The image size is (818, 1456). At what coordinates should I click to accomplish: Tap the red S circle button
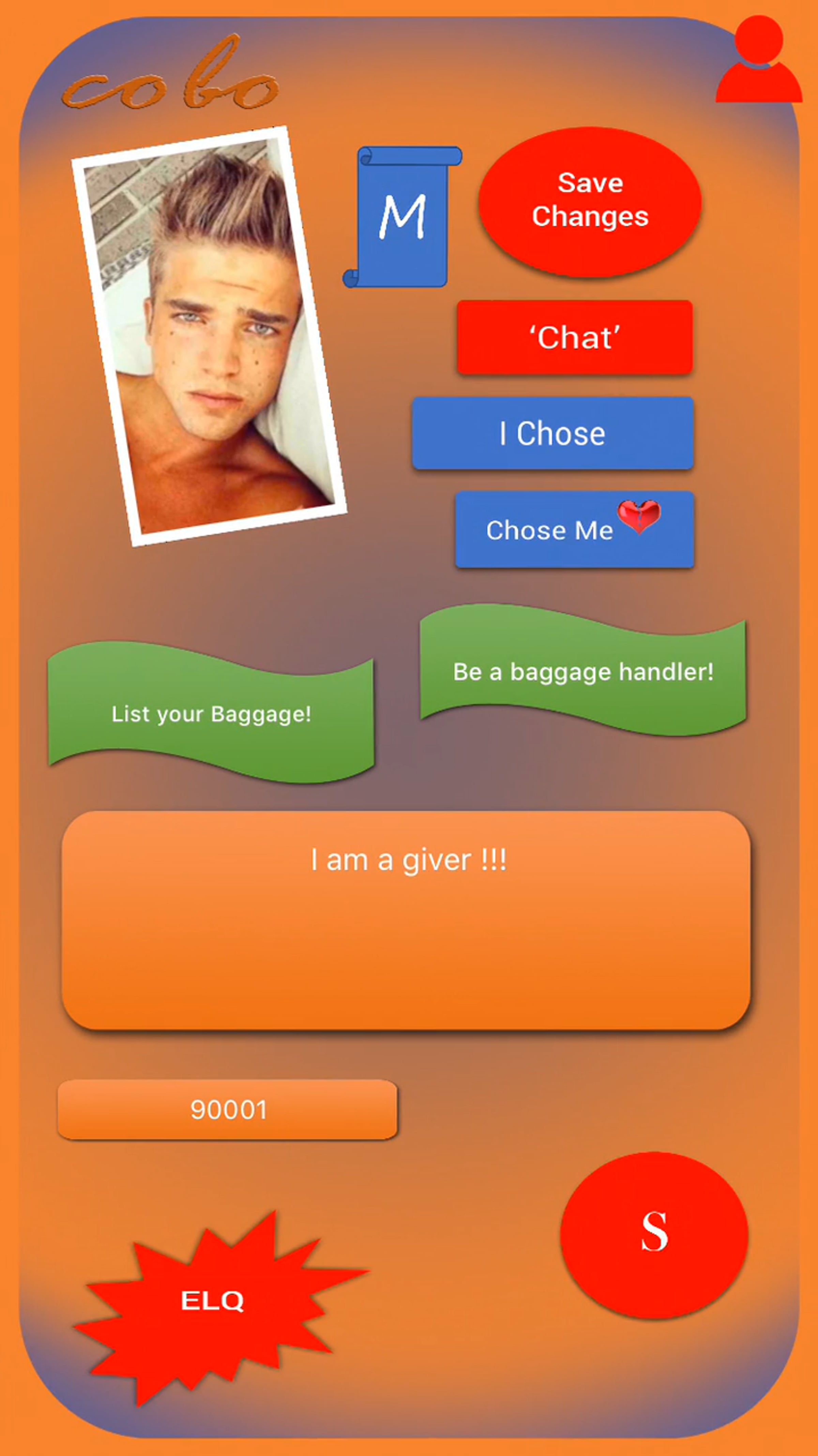(x=654, y=1234)
